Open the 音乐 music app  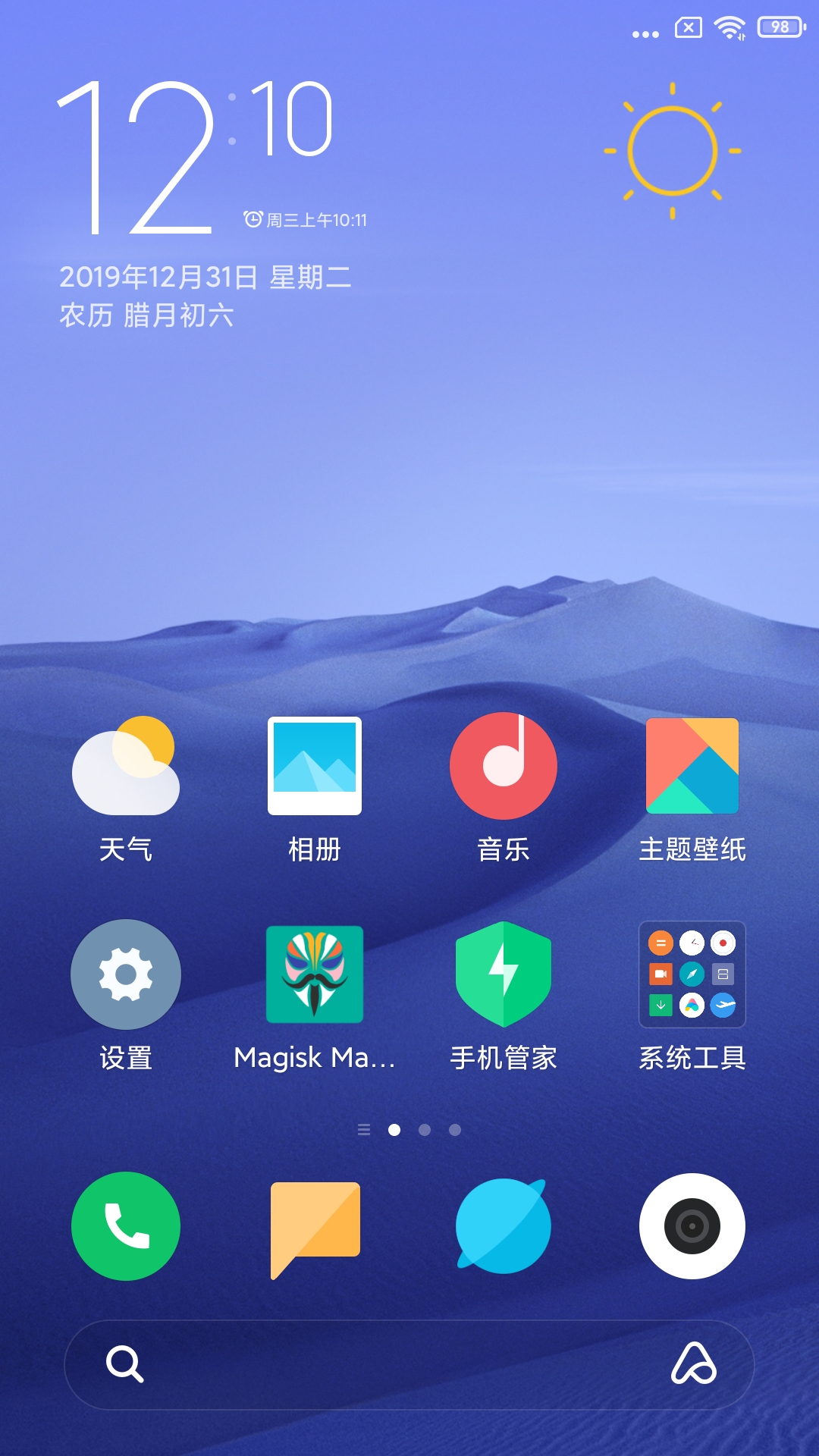click(x=504, y=766)
